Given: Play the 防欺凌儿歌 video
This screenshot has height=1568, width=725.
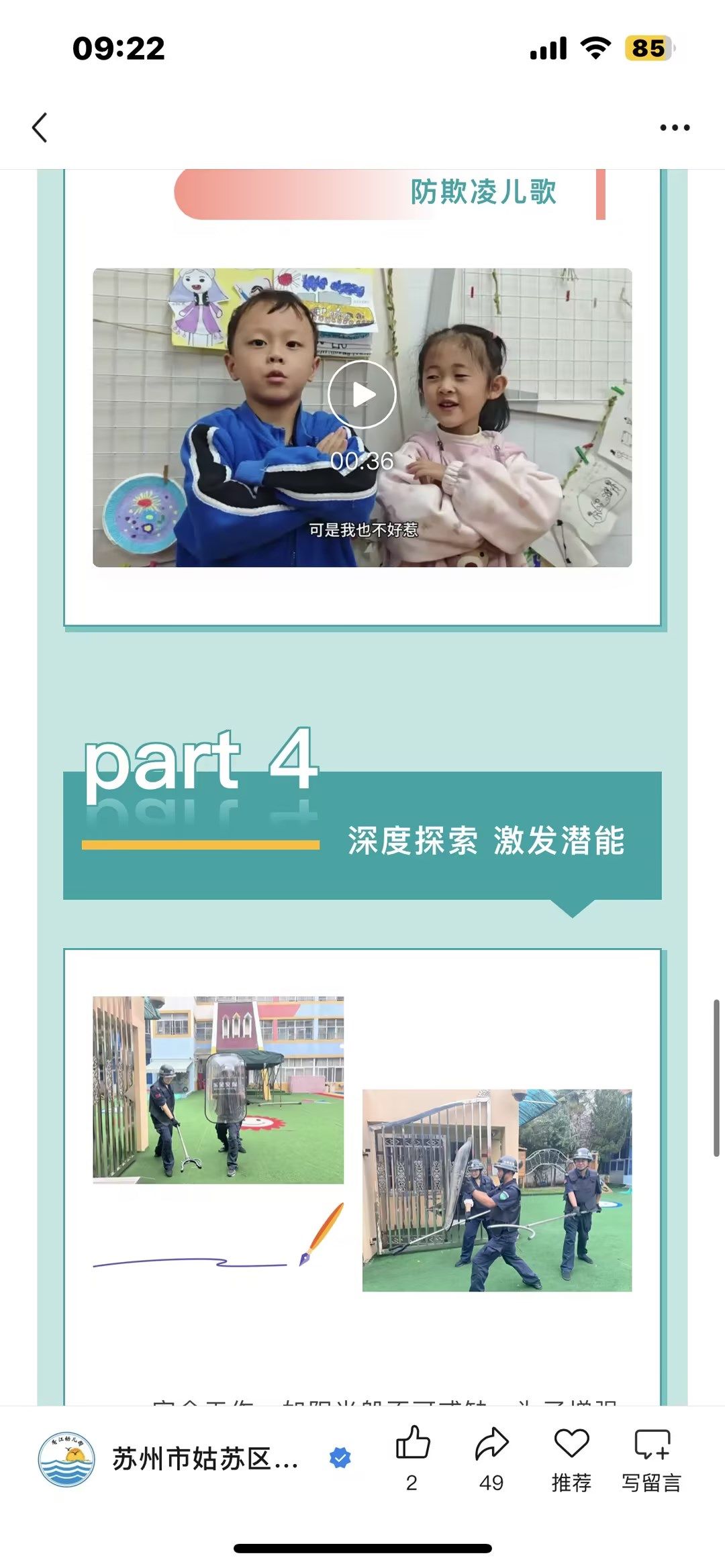Looking at the screenshot, I should pos(362,395).
